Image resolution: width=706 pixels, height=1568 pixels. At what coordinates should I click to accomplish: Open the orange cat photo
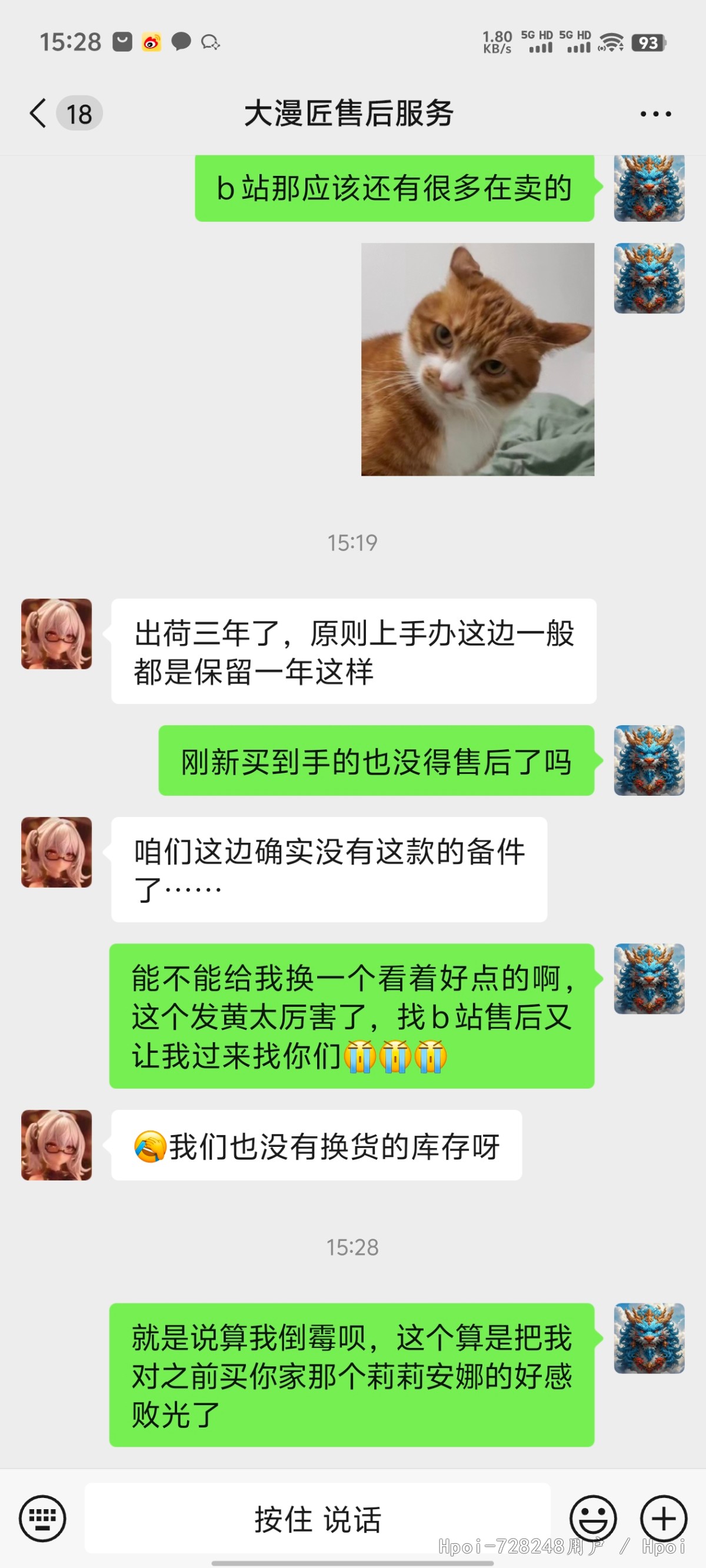478,359
